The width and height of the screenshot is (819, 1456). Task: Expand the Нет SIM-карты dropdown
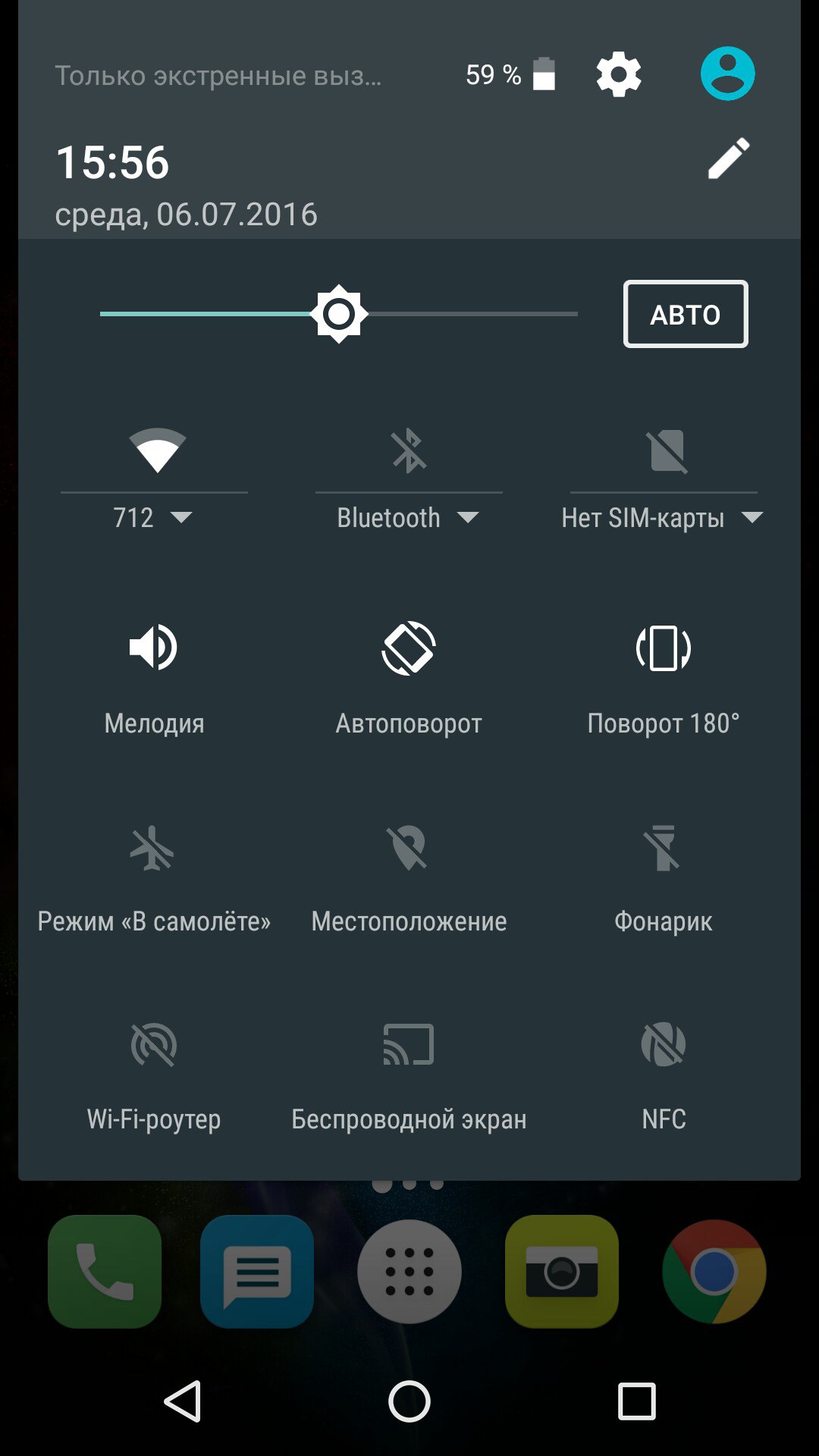pos(663,517)
